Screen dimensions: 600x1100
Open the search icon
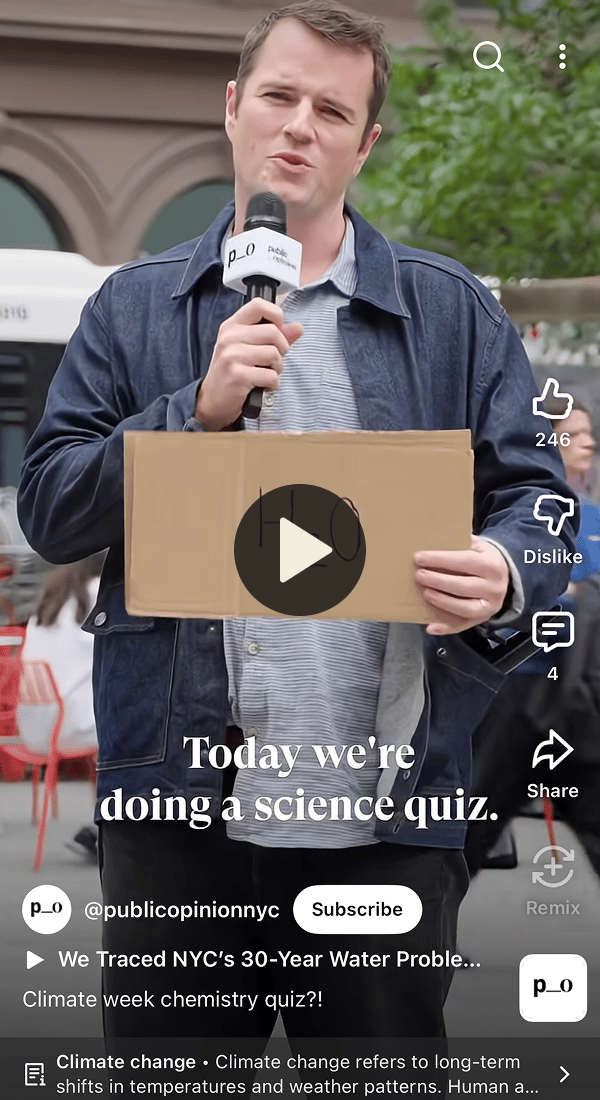pyautogui.click(x=488, y=57)
